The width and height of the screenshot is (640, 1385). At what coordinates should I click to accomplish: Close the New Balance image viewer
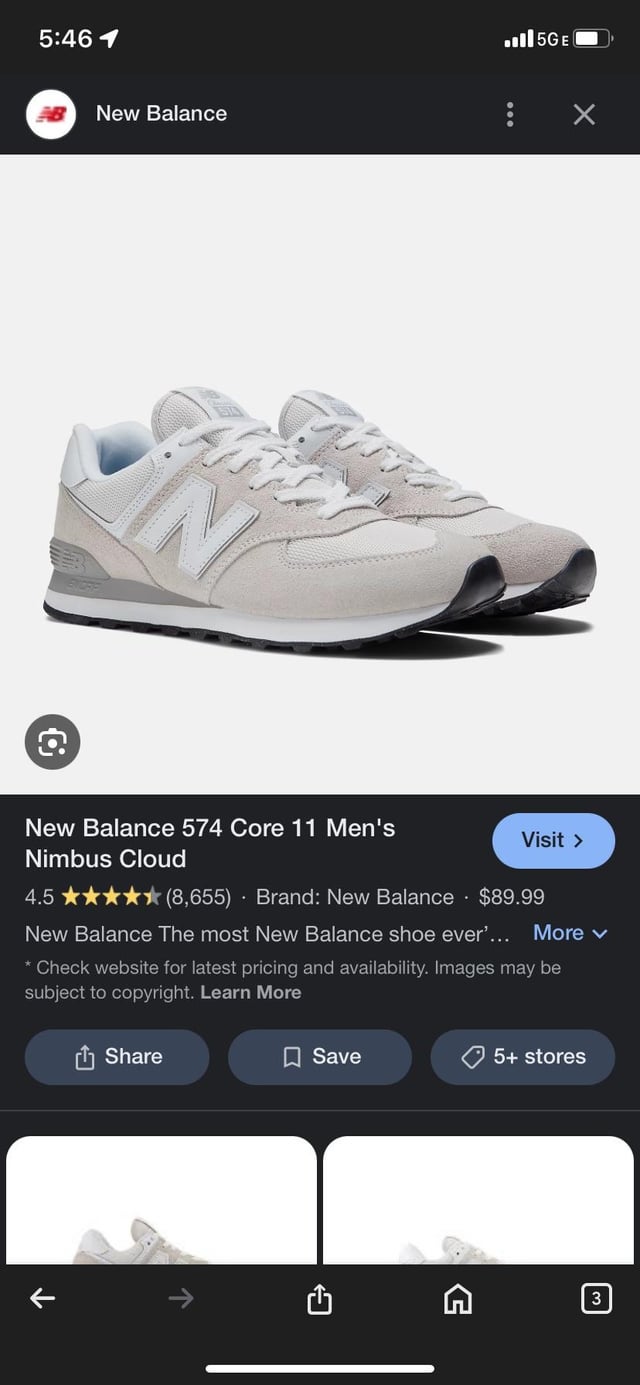pyautogui.click(x=584, y=114)
